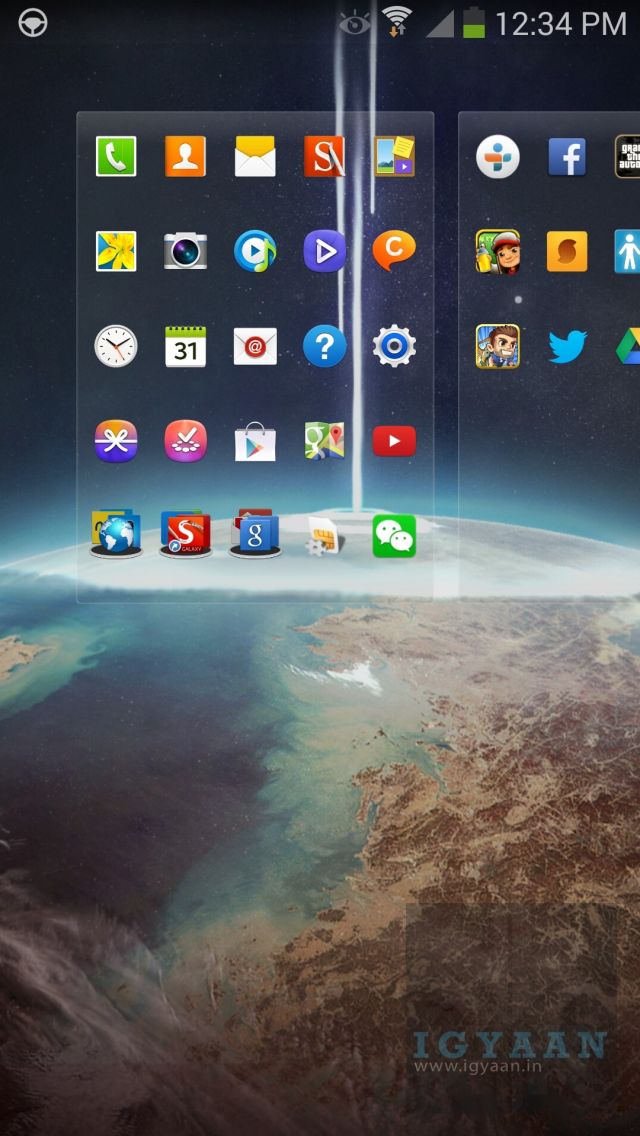Open Google Maps
The image size is (640, 1136).
324,441
